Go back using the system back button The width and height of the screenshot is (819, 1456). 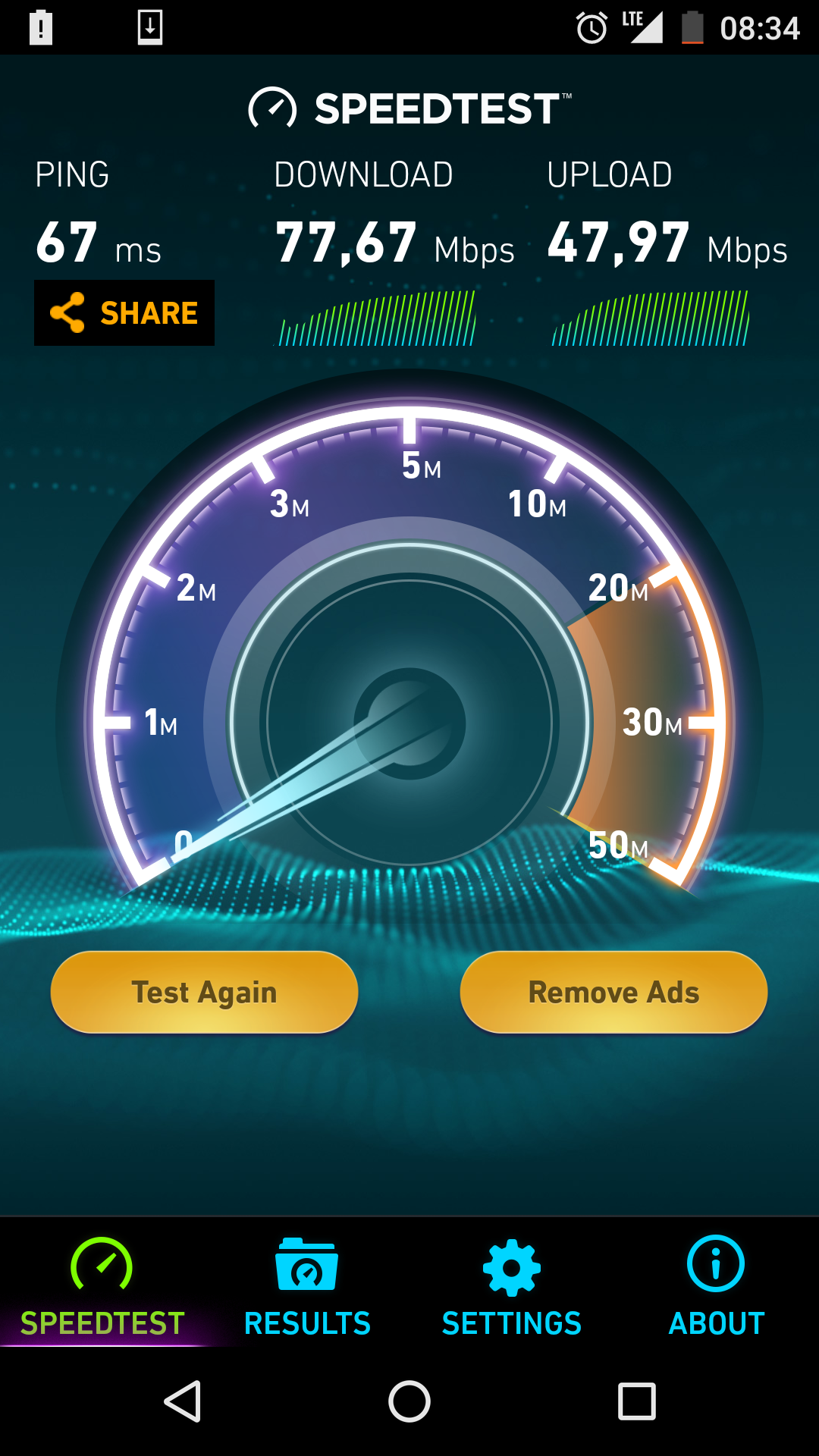coord(183,1401)
